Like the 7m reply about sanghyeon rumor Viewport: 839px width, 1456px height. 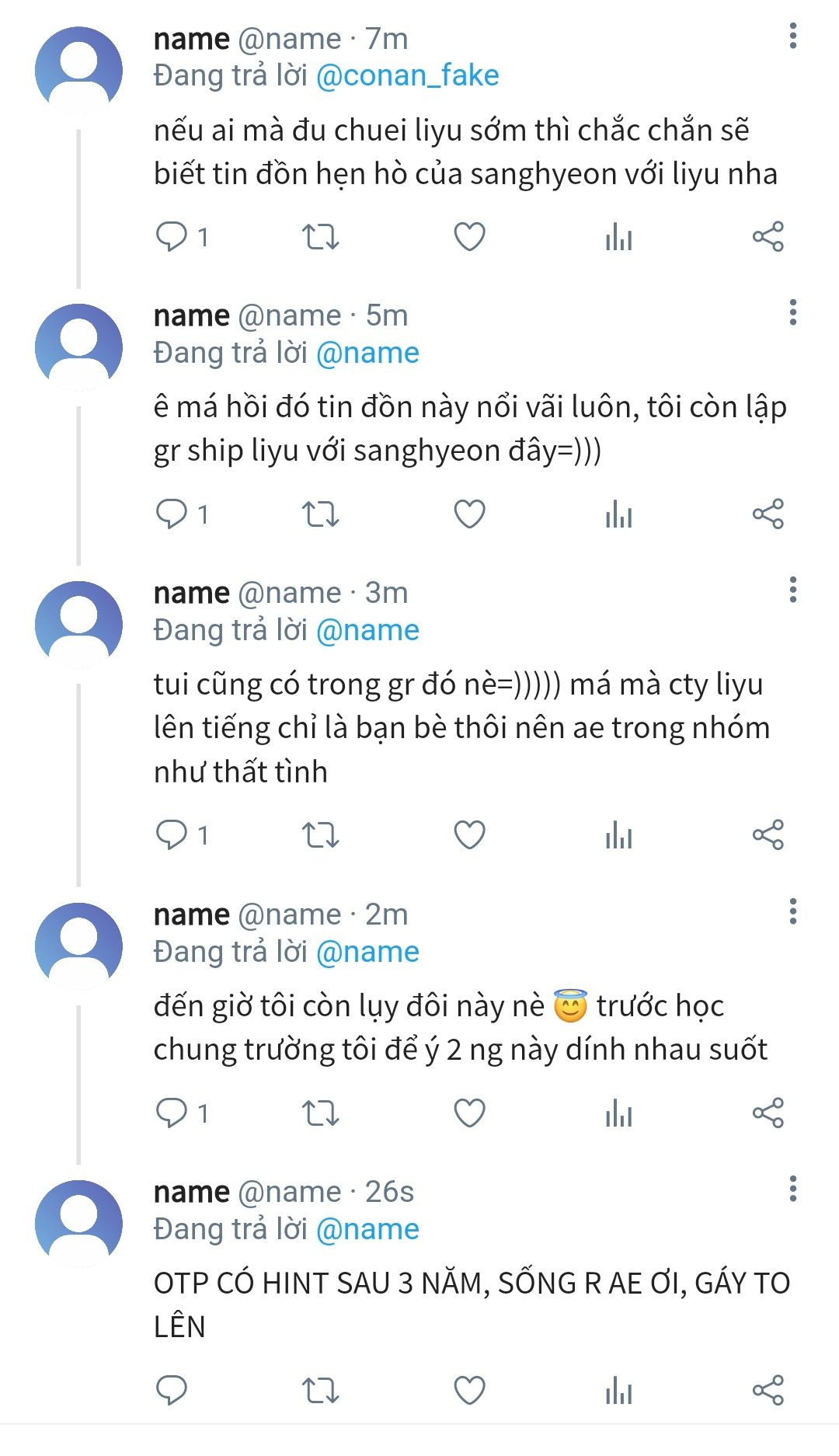tap(469, 236)
